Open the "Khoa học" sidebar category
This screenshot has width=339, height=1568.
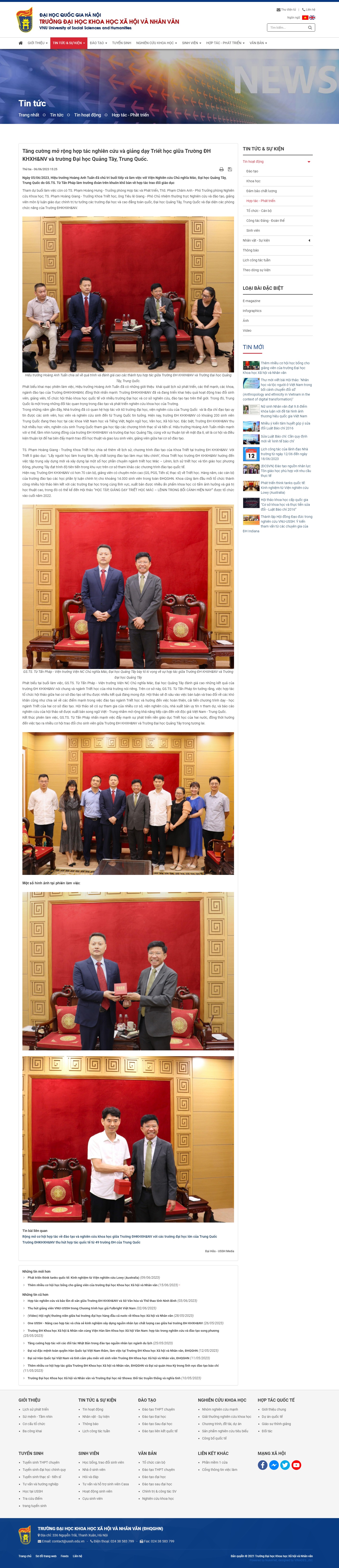point(253,181)
